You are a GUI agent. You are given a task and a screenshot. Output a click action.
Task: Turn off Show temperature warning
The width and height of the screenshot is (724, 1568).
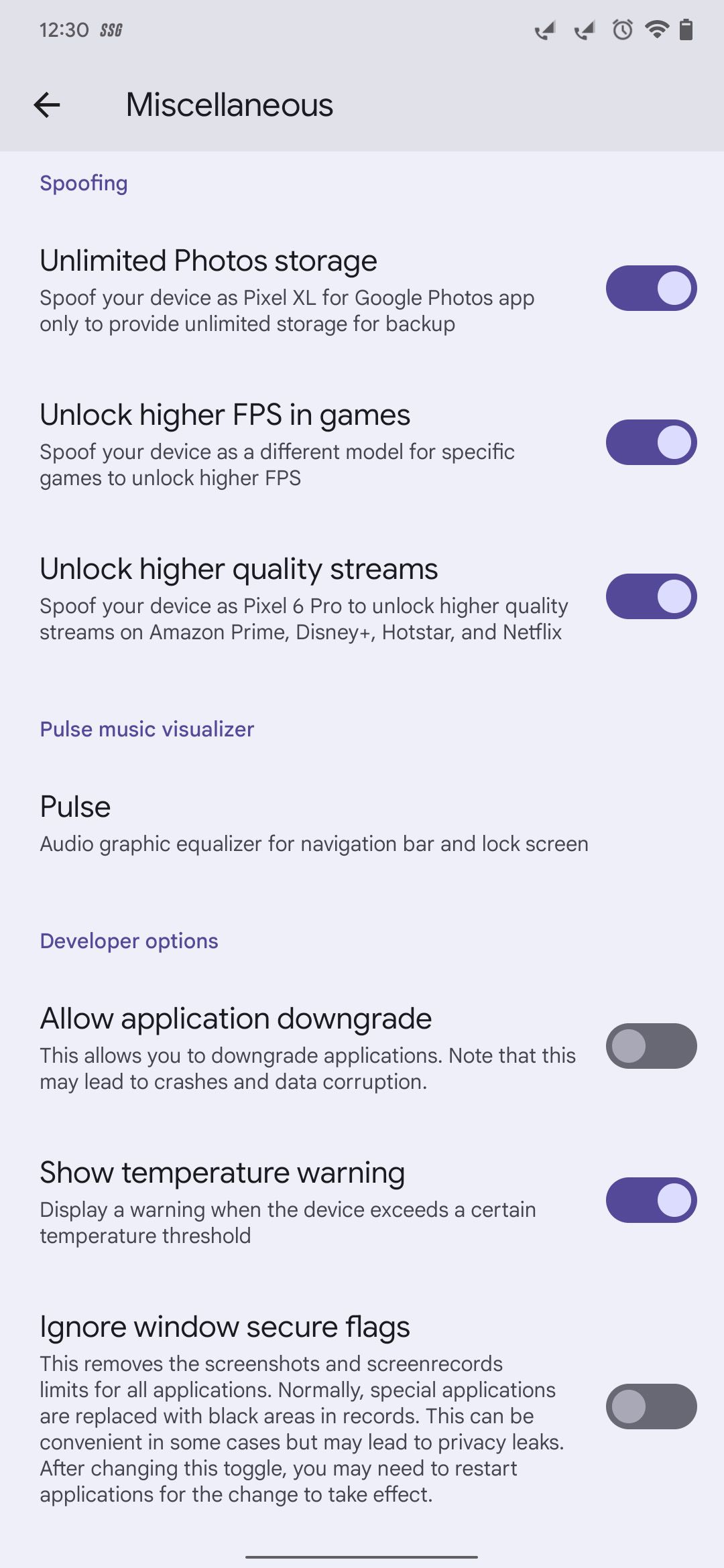pyautogui.click(x=650, y=1199)
